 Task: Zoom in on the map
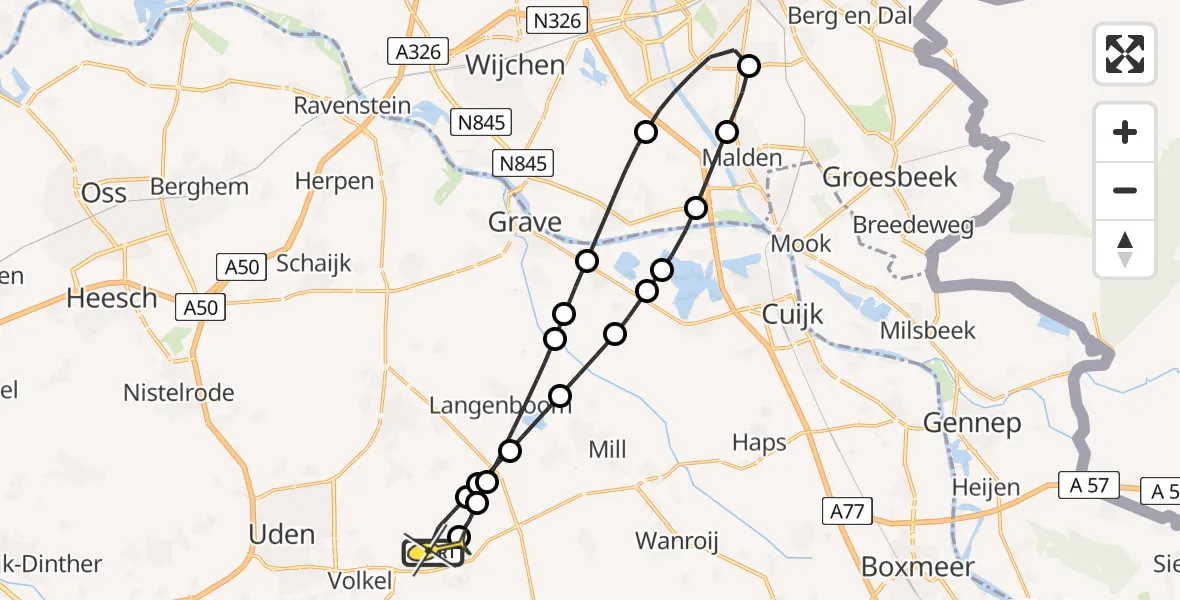1125,132
